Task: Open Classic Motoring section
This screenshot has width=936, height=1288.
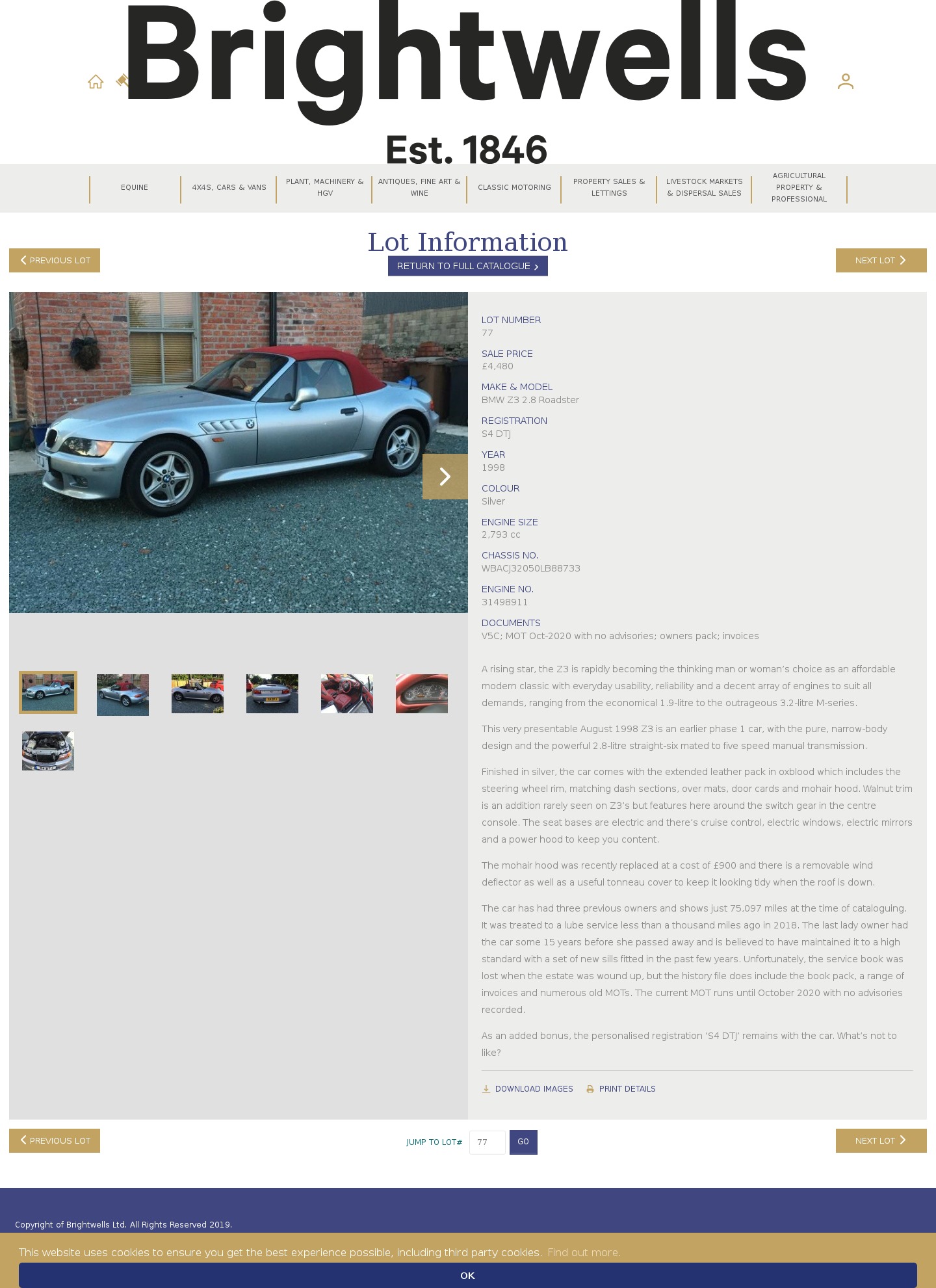Action: click(514, 188)
